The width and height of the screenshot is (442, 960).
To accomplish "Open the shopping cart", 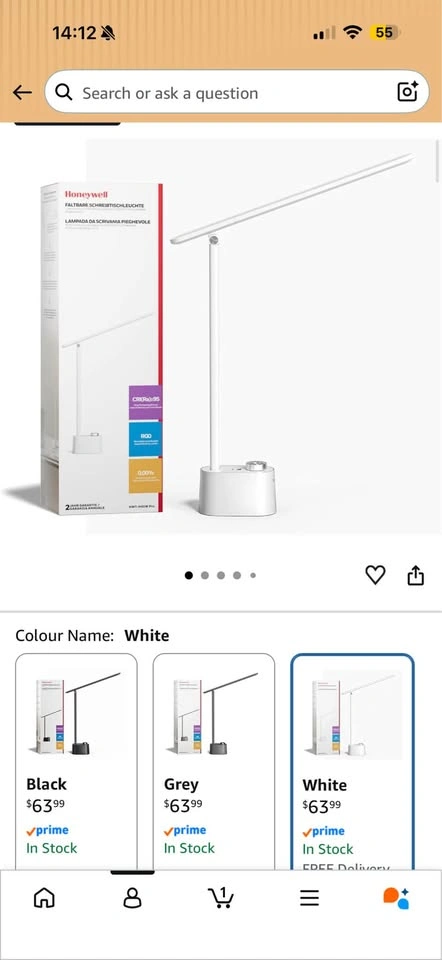I will [x=220, y=898].
